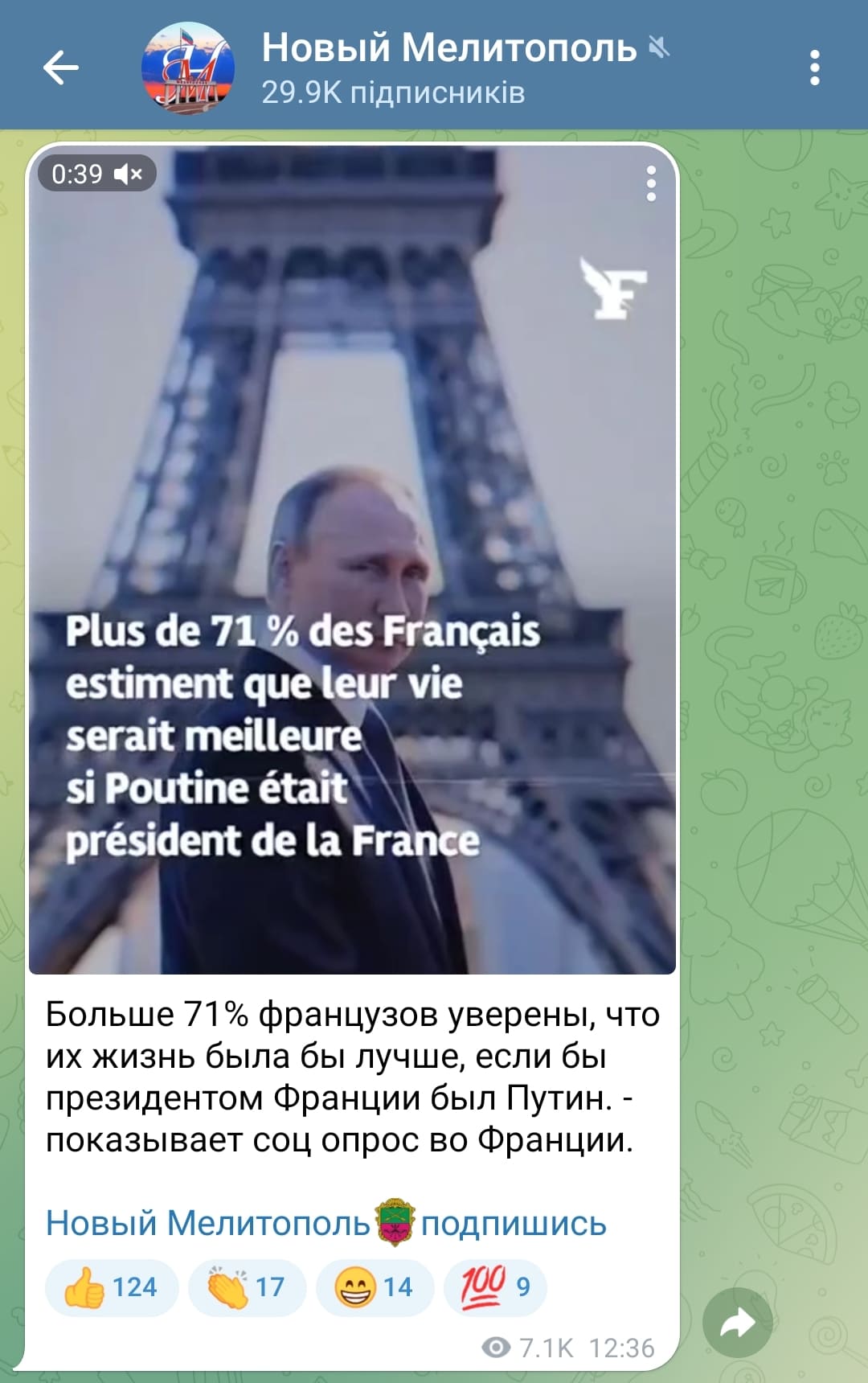Open the channel overflow menu
Viewport: 868px width, 1383px height.
click(x=814, y=68)
